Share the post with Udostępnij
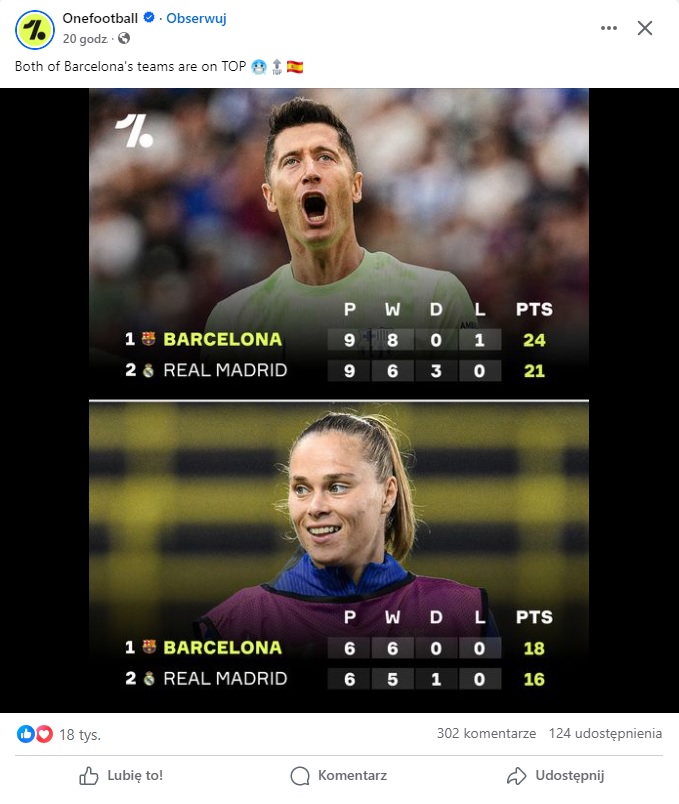The image size is (679, 804). [555, 775]
